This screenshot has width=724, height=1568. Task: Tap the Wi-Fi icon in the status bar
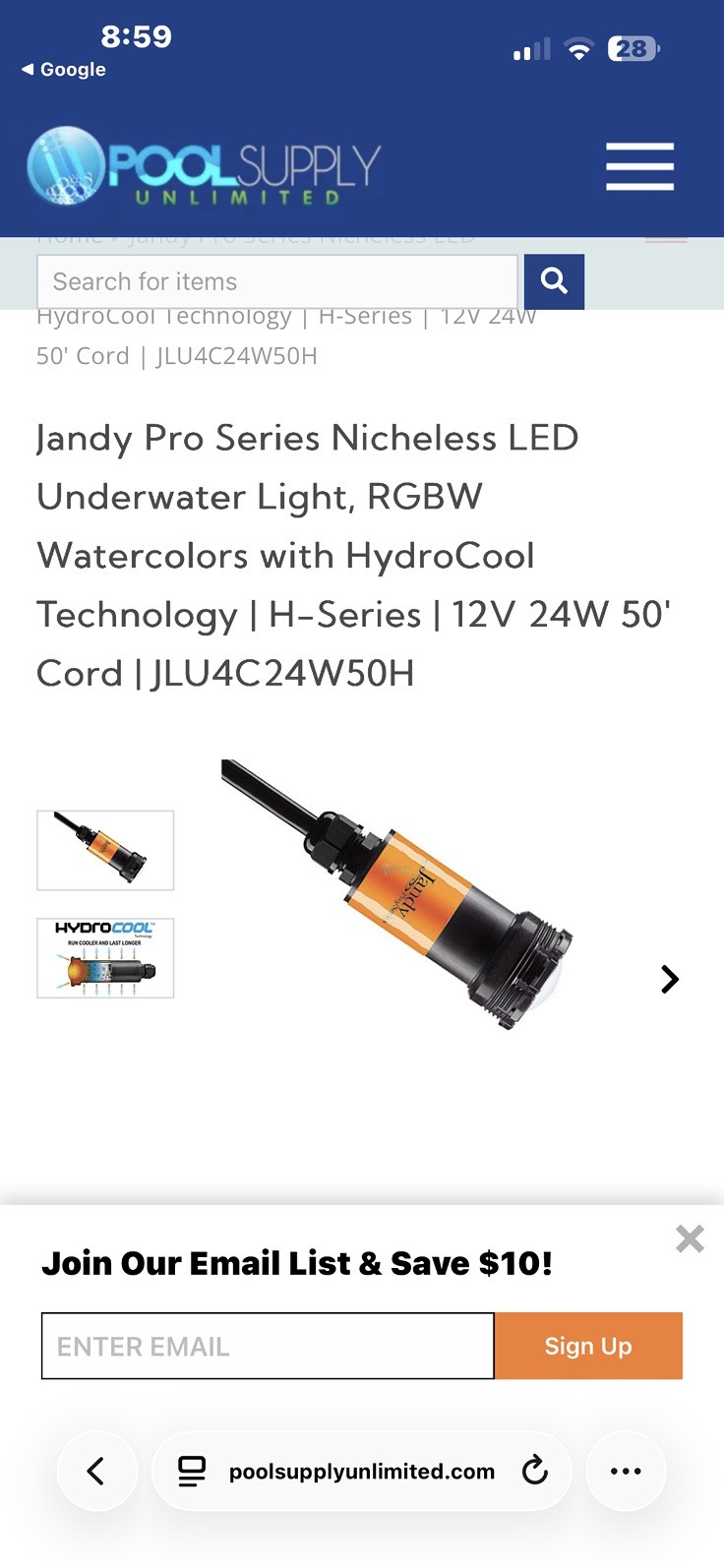pyautogui.click(x=579, y=48)
